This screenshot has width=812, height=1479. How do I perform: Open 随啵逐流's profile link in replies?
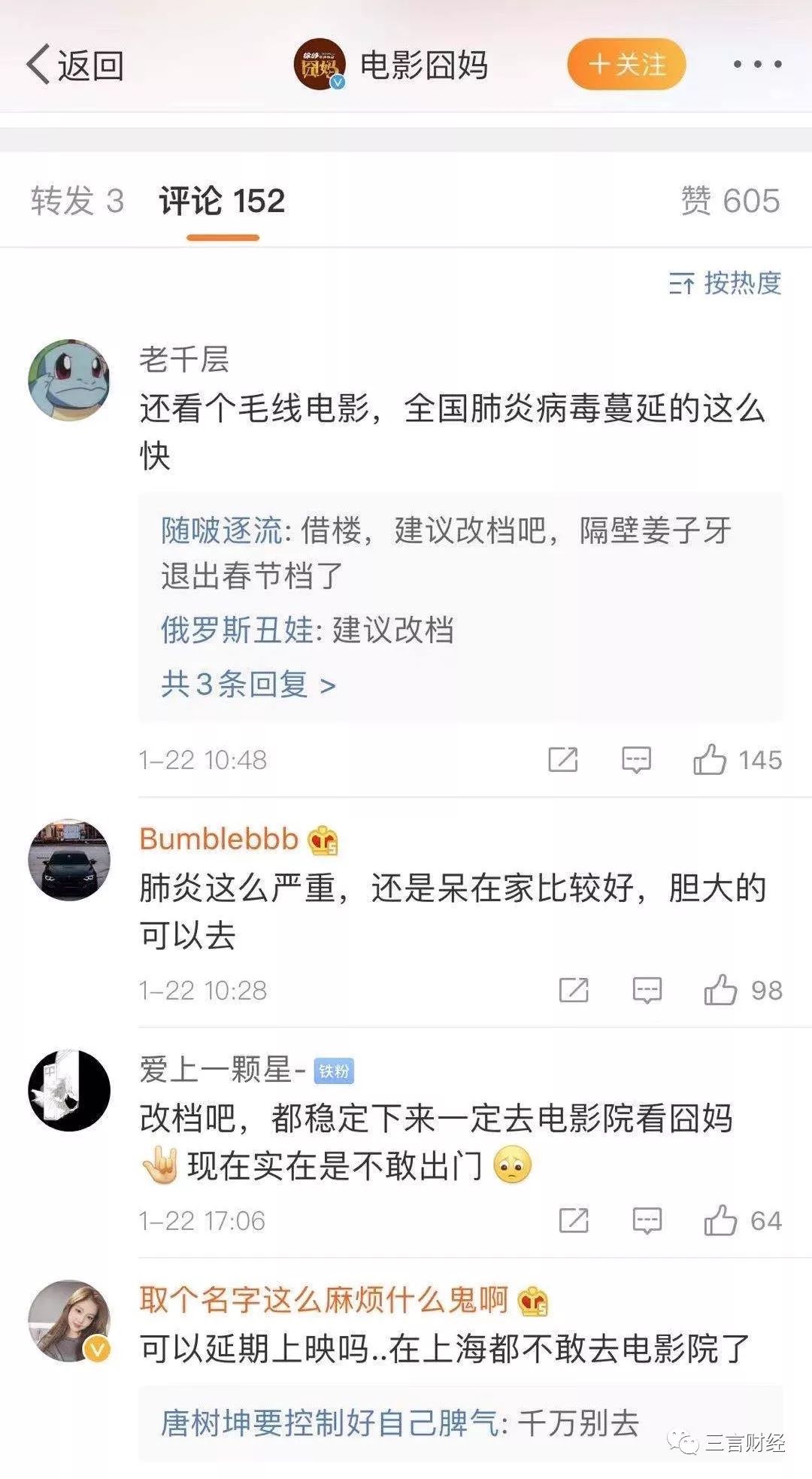coord(222,530)
